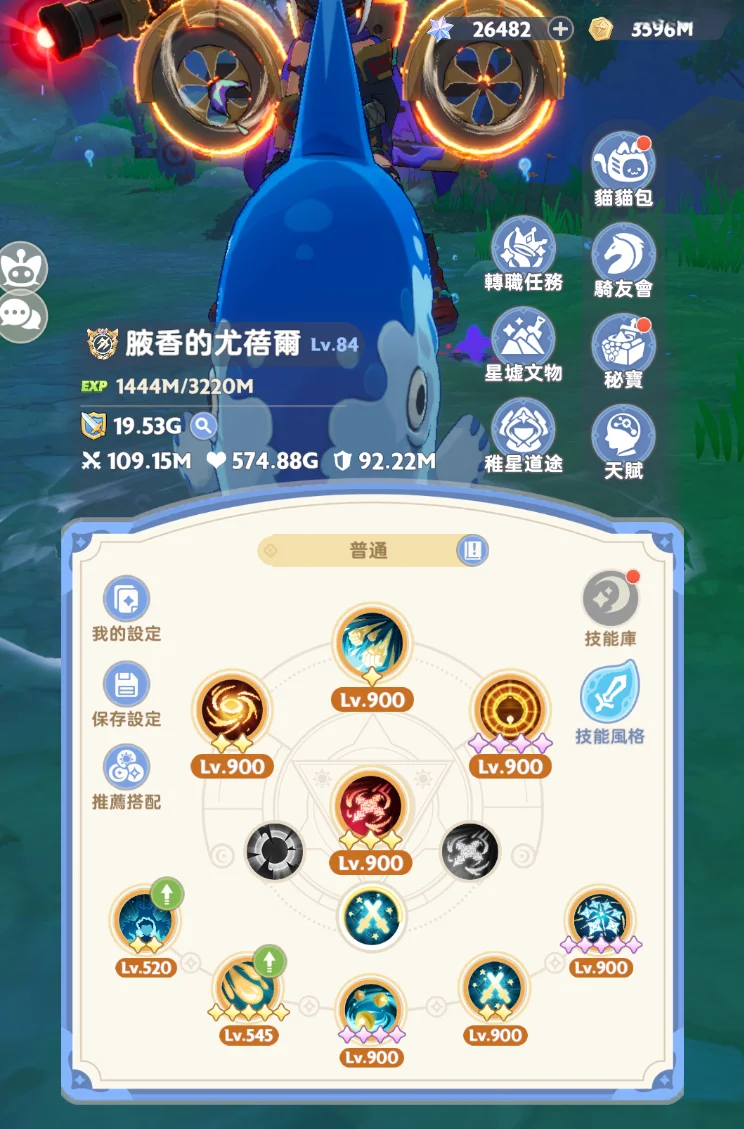Viewport: 744px width, 1129px height.
Task: Open 推薦搭配 recommended builds
Action: click(x=126, y=770)
